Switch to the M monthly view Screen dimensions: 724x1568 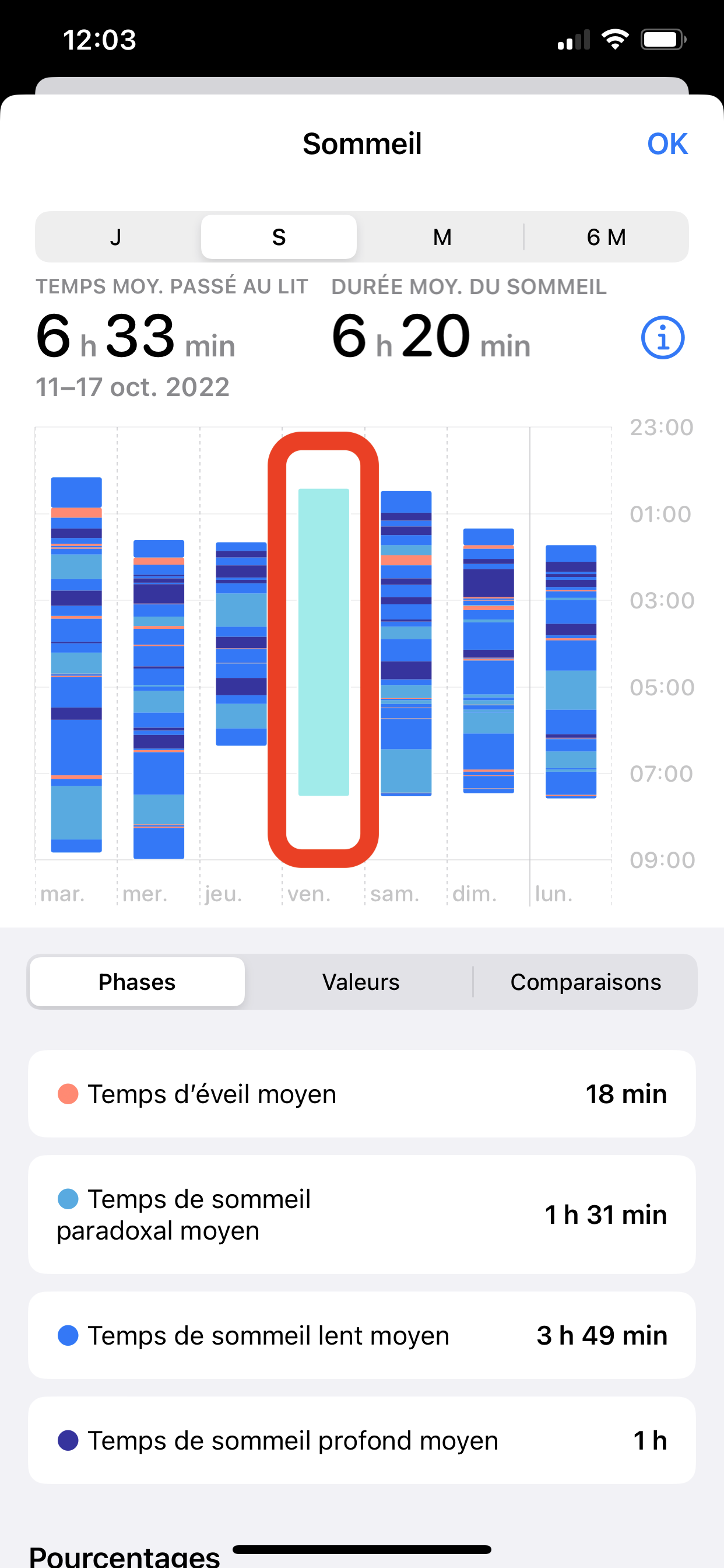pyautogui.click(x=442, y=237)
